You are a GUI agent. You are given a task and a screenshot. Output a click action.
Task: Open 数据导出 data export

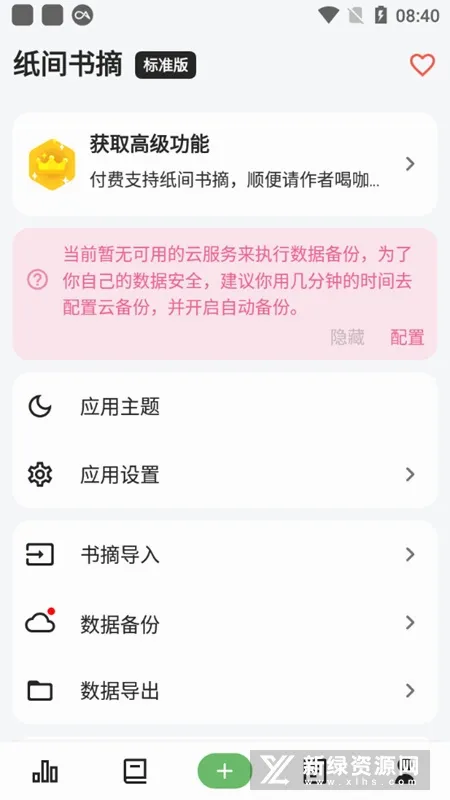coord(224,691)
